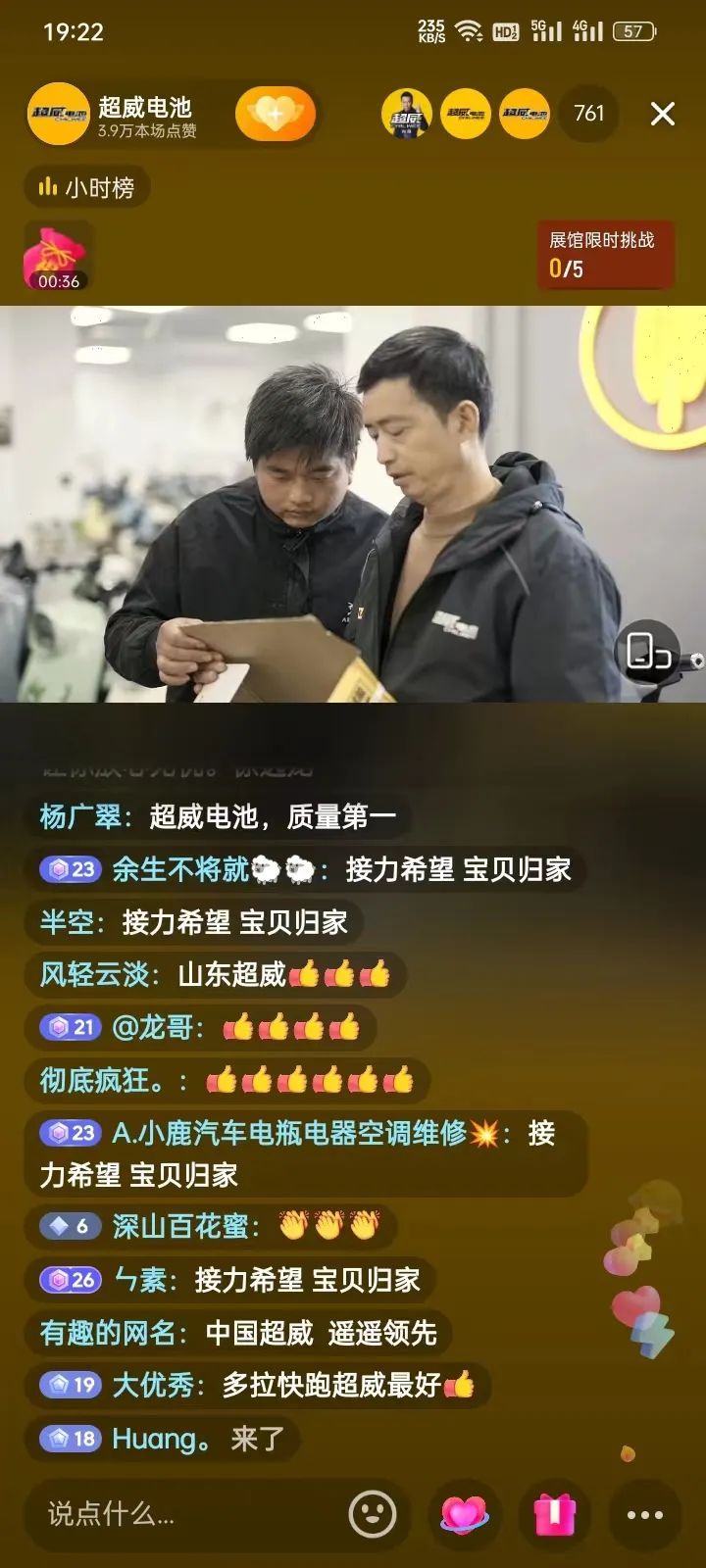This screenshot has height=1568, width=706.
Task: Follow 超威电池 with the heart plus button
Action: 275,114
